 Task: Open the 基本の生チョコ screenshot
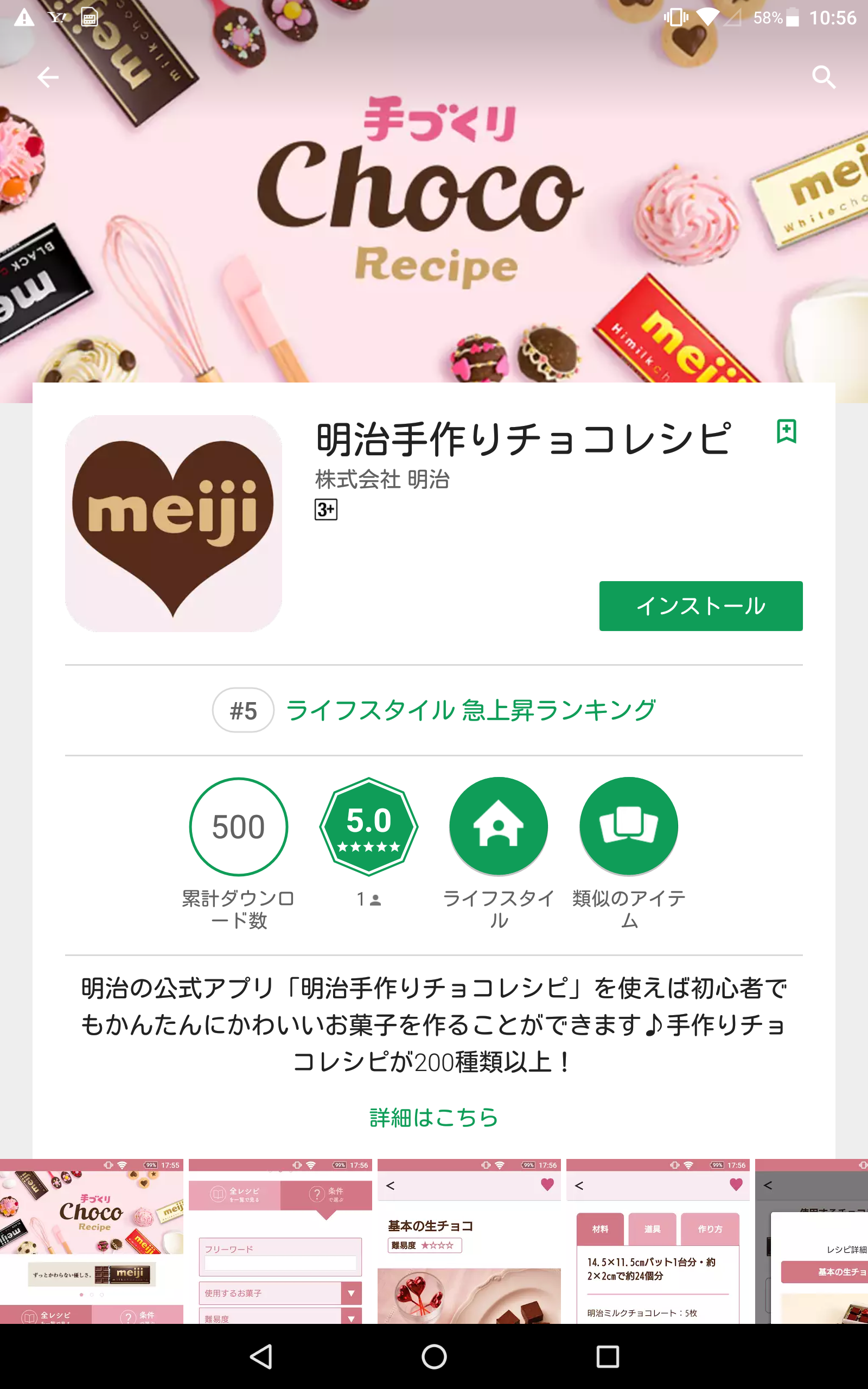click(468, 1241)
